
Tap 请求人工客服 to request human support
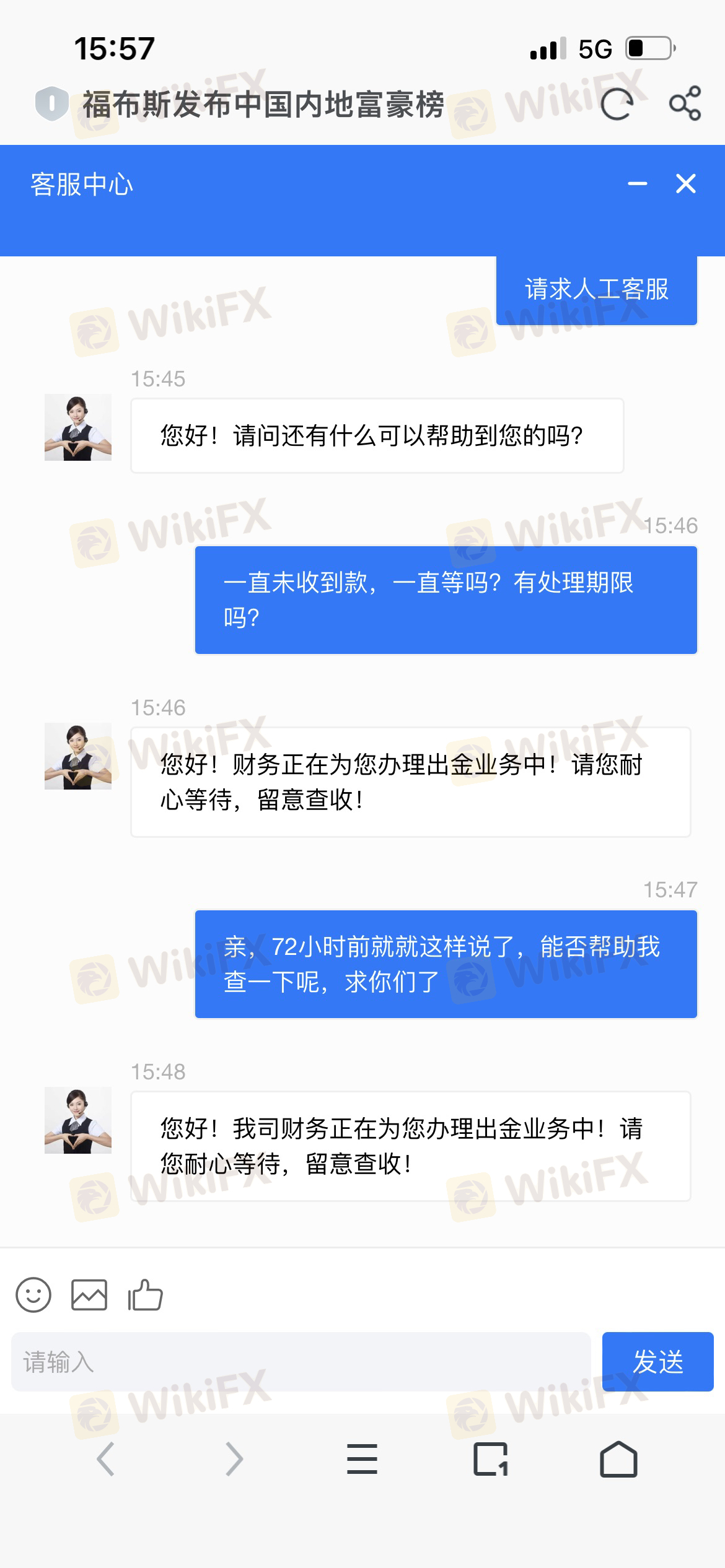coord(596,290)
